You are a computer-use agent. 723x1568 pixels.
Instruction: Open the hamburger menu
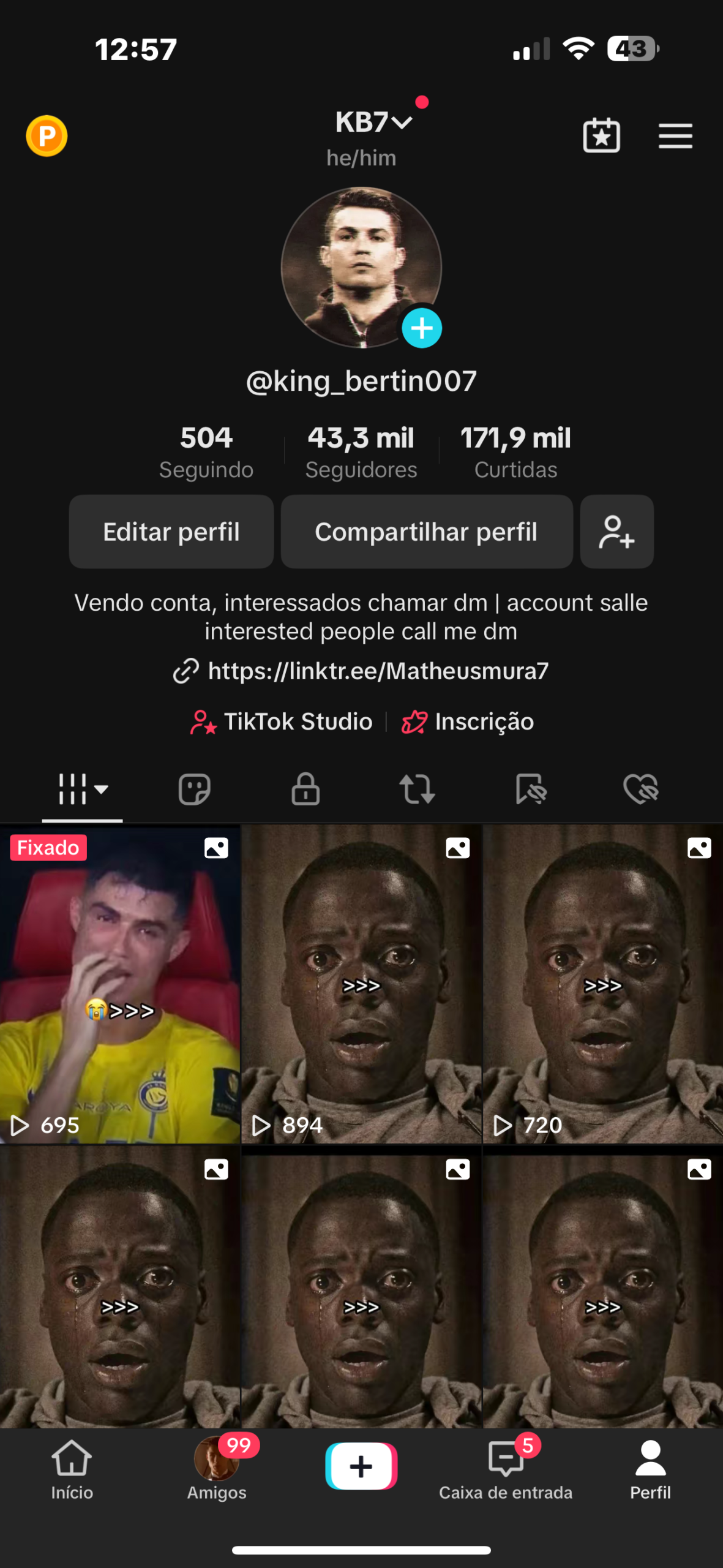[x=675, y=135]
